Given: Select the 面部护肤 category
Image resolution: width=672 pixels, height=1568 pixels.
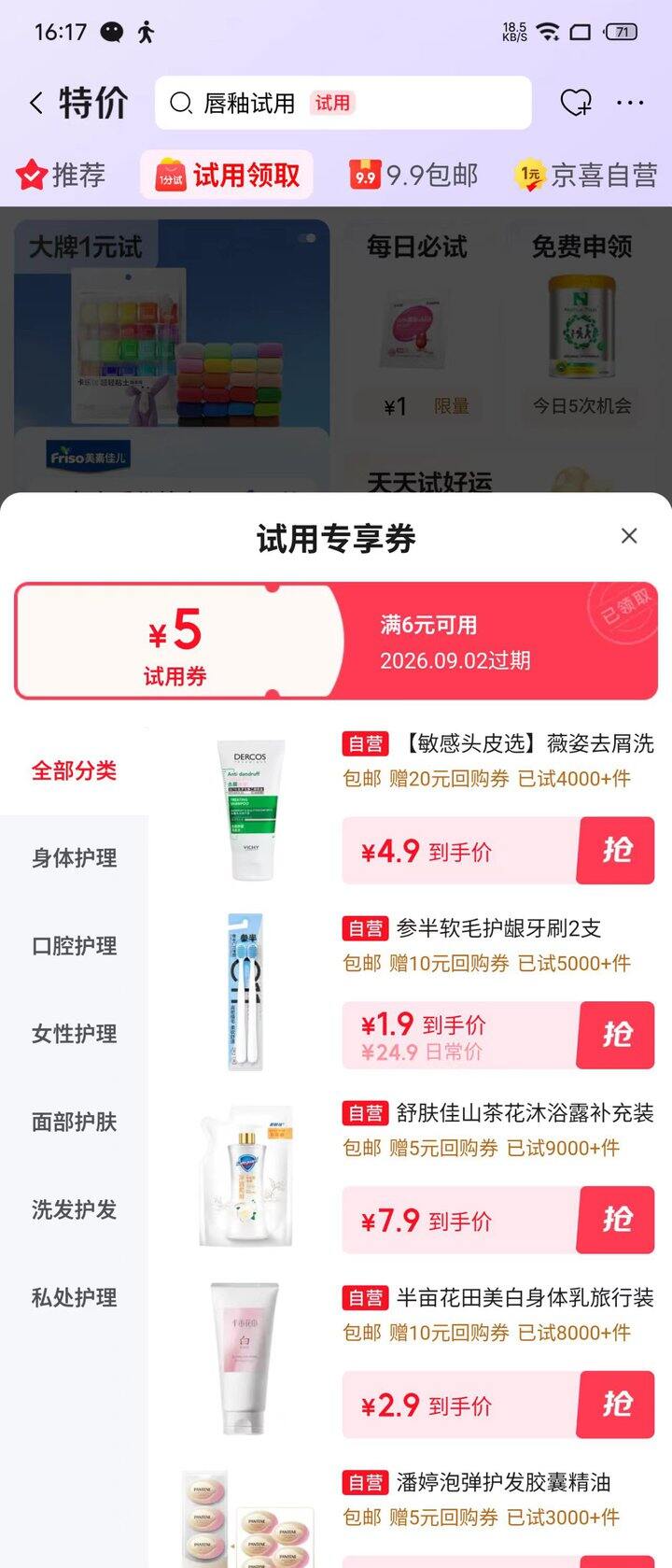Looking at the screenshot, I should [75, 1122].
